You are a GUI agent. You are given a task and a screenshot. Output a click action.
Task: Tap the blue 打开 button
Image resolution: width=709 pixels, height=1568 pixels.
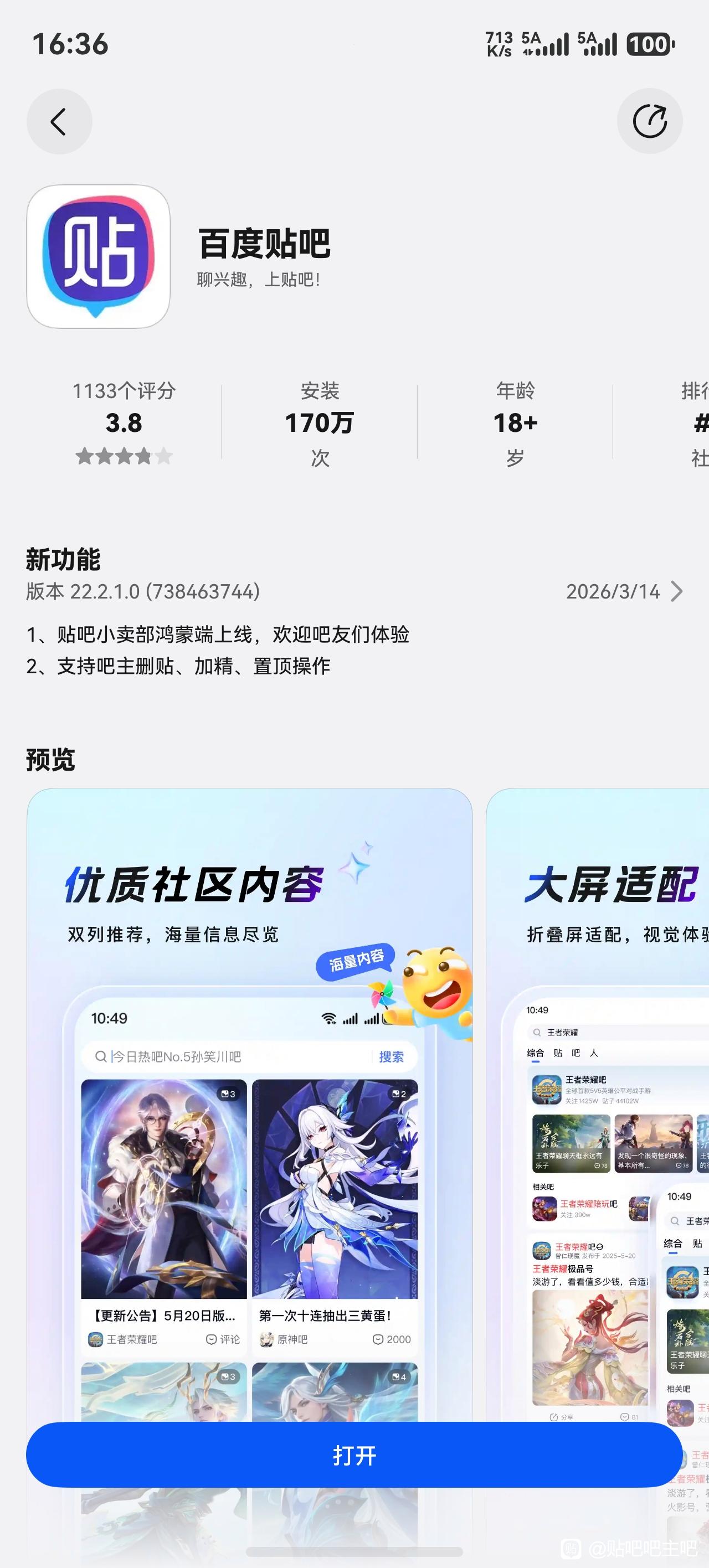pyautogui.click(x=354, y=1456)
